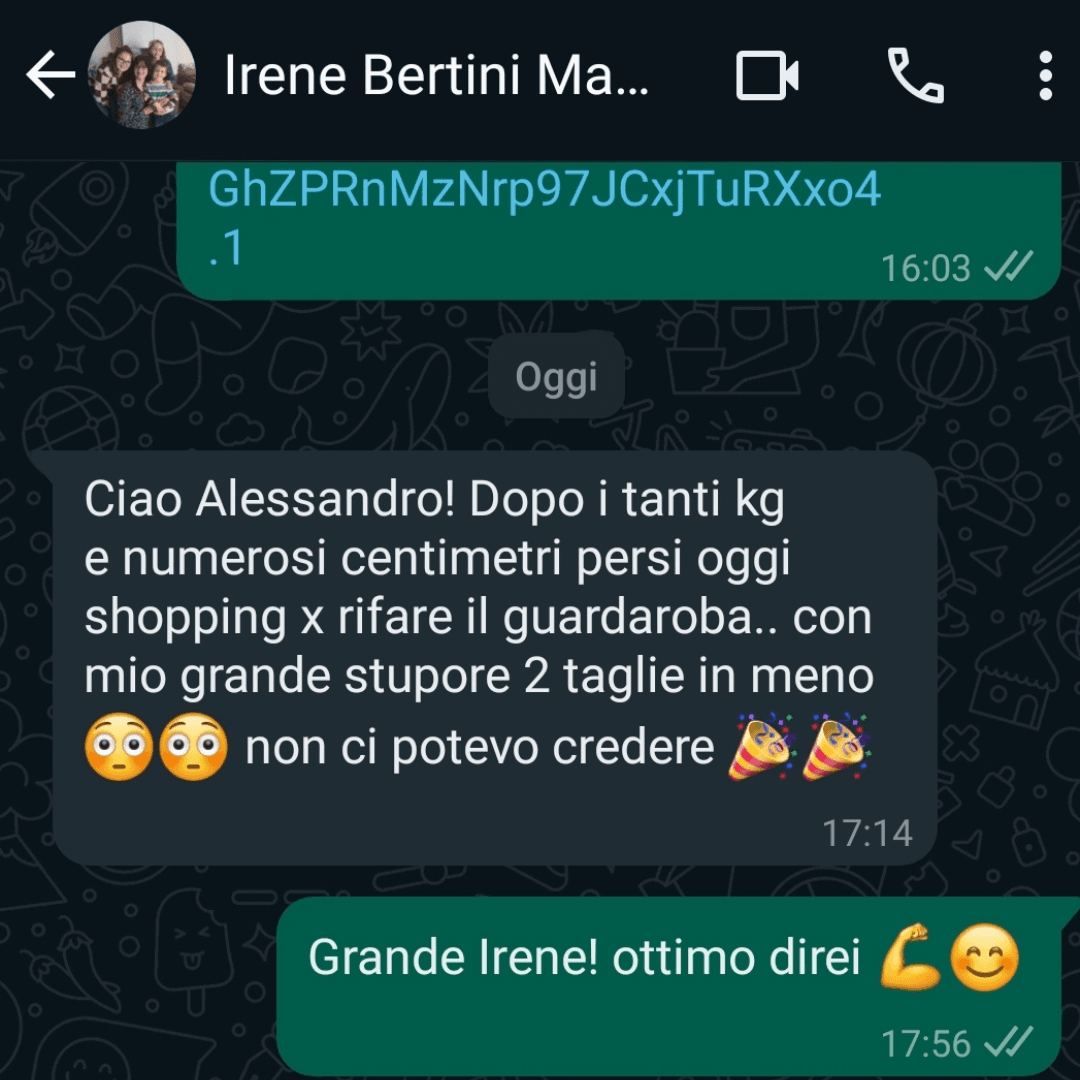Open Irene Bertini's contact info
Image resolution: width=1080 pixels, height=1080 pixels.
(x=436, y=76)
